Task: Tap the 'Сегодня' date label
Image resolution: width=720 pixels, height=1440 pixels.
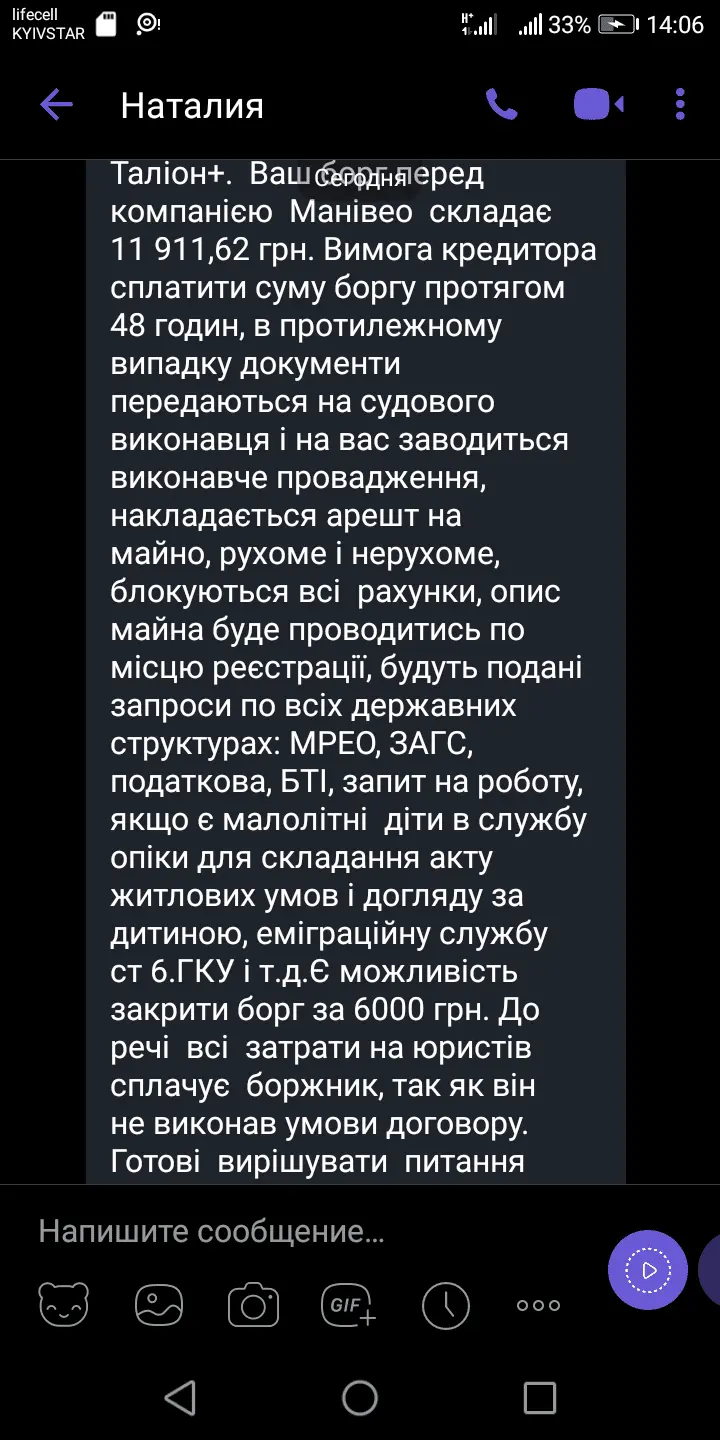Action: [360, 180]
